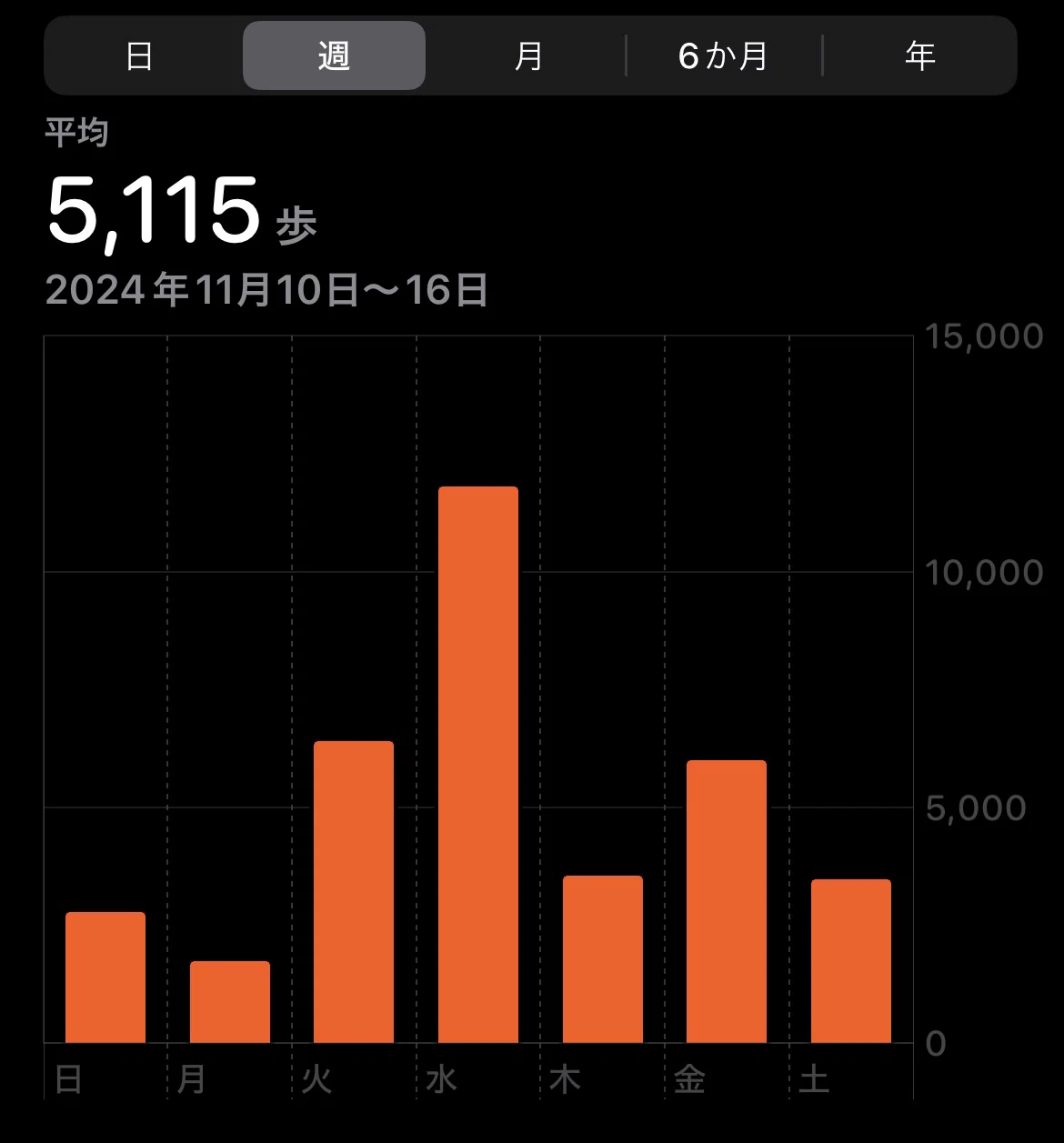Screen dimensions: 1064x1143
Task: Select the 週 (week) segment
Action: [334, 56]
